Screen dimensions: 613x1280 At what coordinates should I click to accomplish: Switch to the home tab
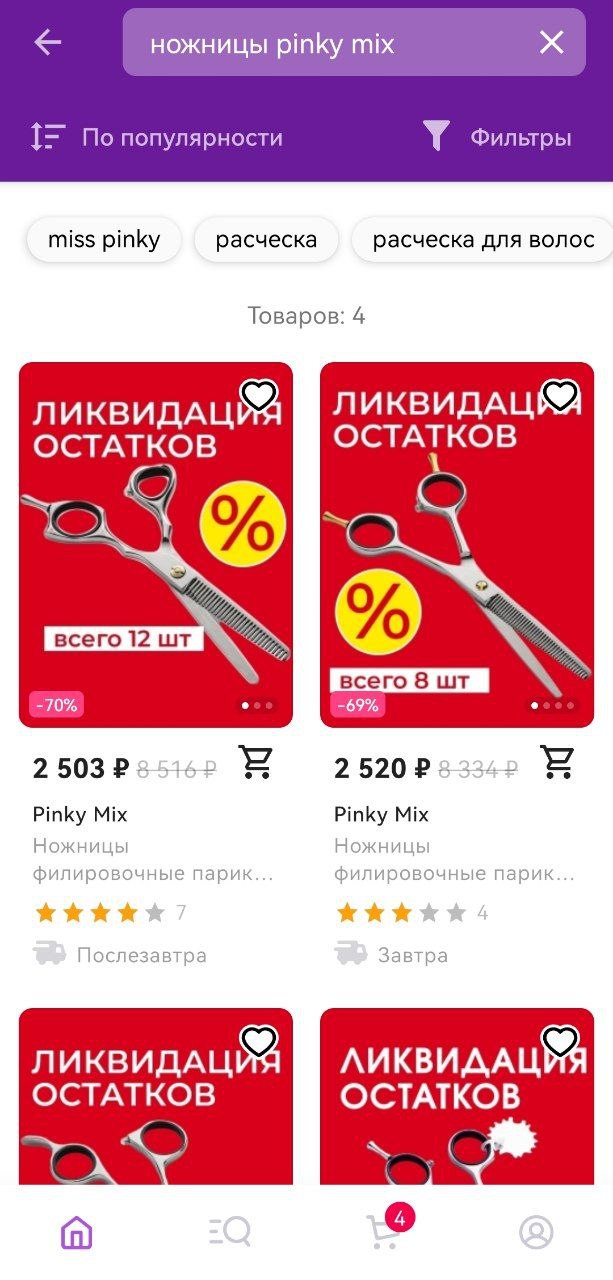77,1233
